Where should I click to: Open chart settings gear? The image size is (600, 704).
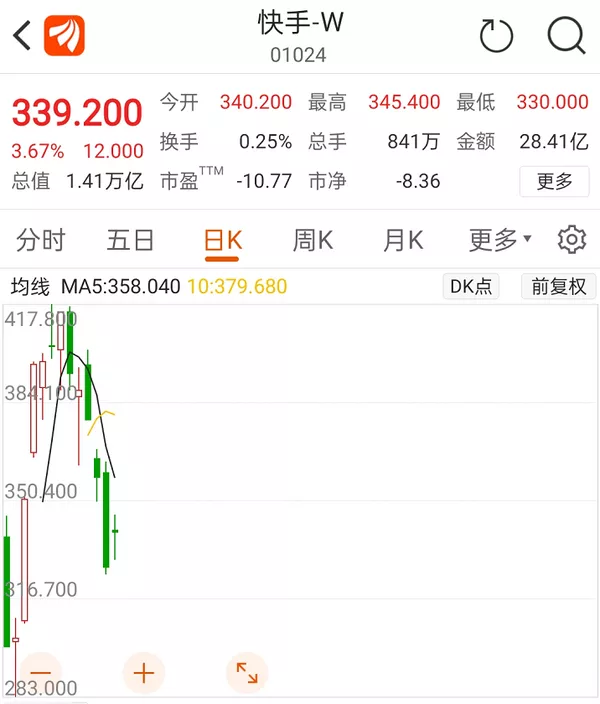coord(572,240)
